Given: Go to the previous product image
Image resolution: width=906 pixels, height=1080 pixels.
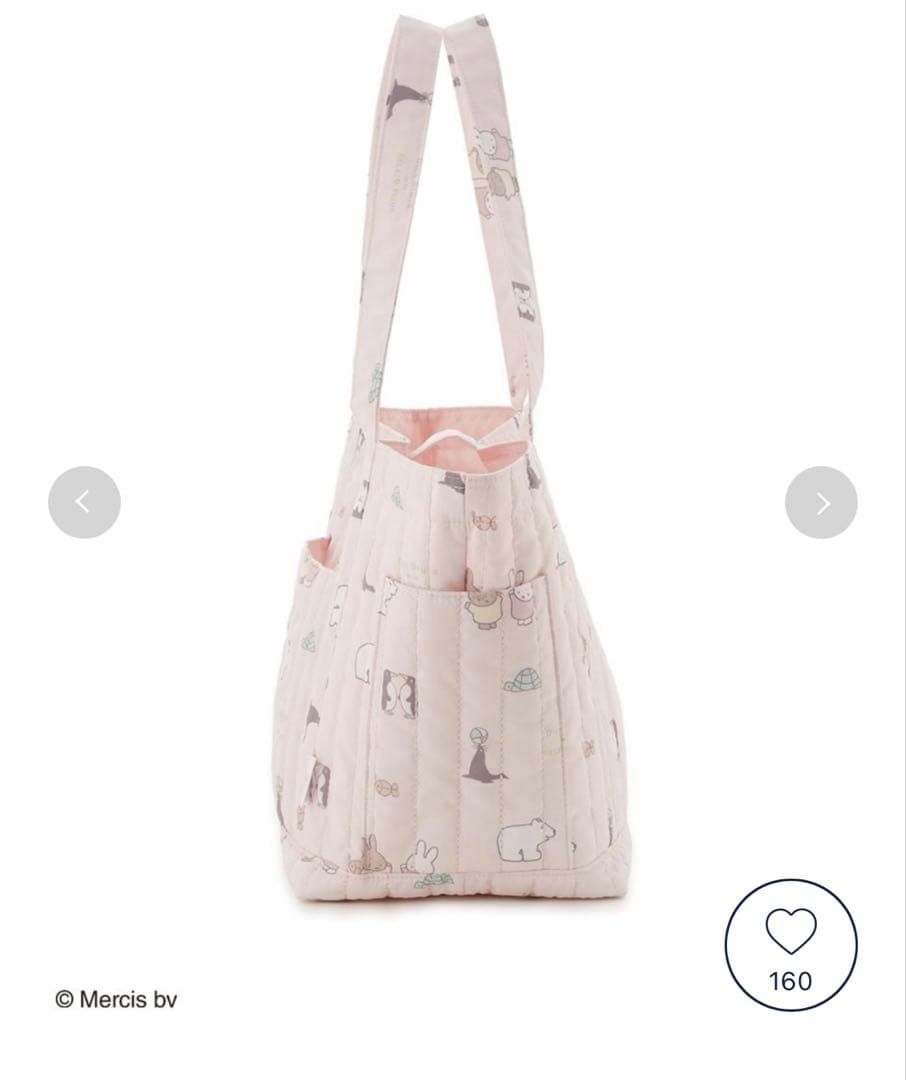Looking at the screenshot, I should click(84, 502).
